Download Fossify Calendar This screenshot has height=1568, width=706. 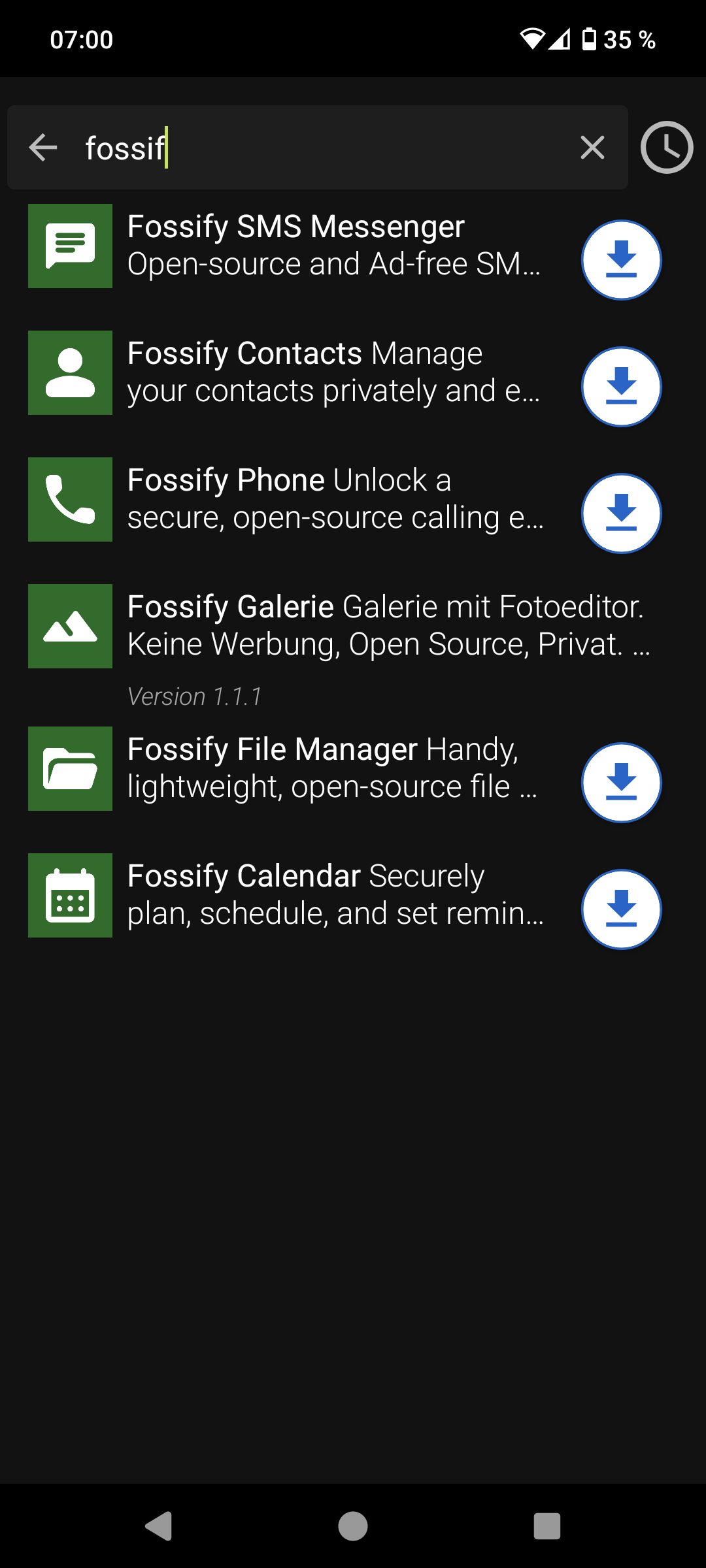pos(622,909)
